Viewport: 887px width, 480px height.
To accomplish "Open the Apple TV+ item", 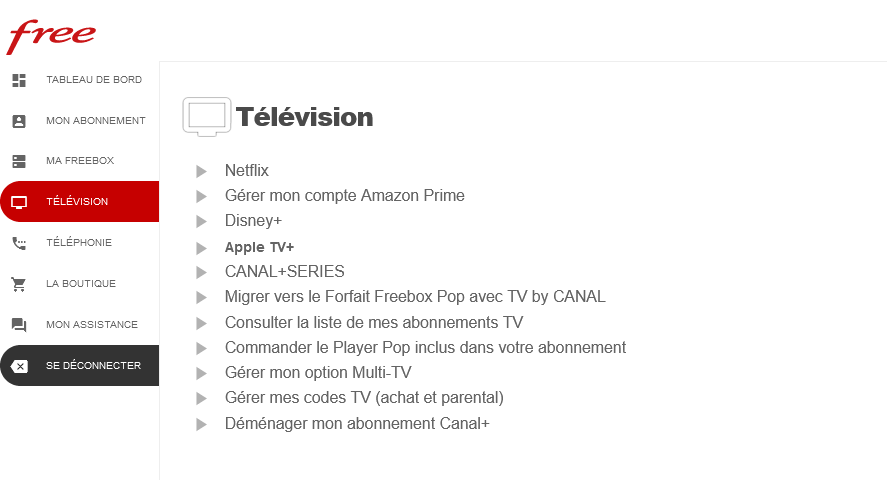I will coord(259,247).
